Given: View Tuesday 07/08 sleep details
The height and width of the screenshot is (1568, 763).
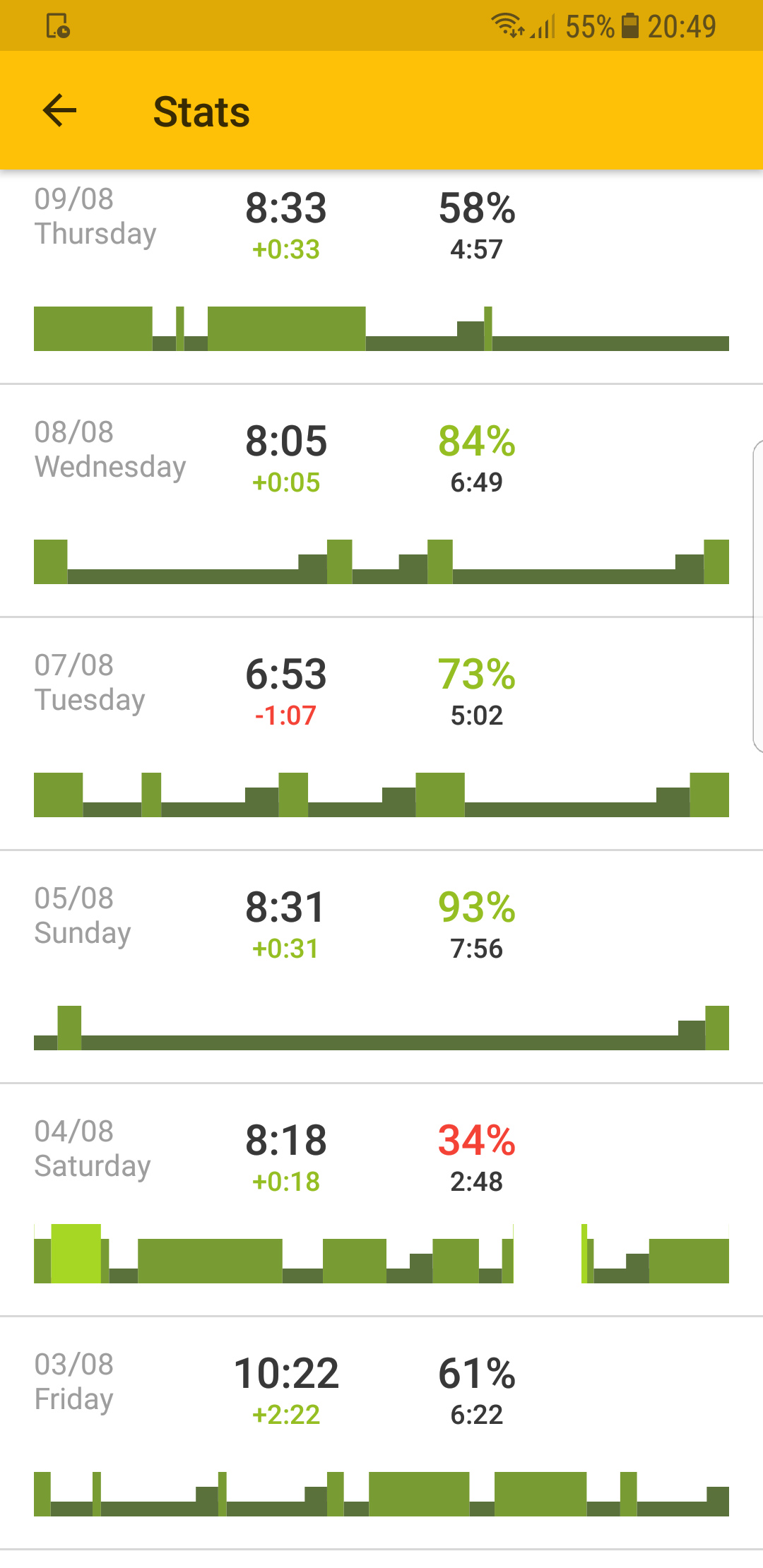Looking at the screenshot, I should [381, 735].
